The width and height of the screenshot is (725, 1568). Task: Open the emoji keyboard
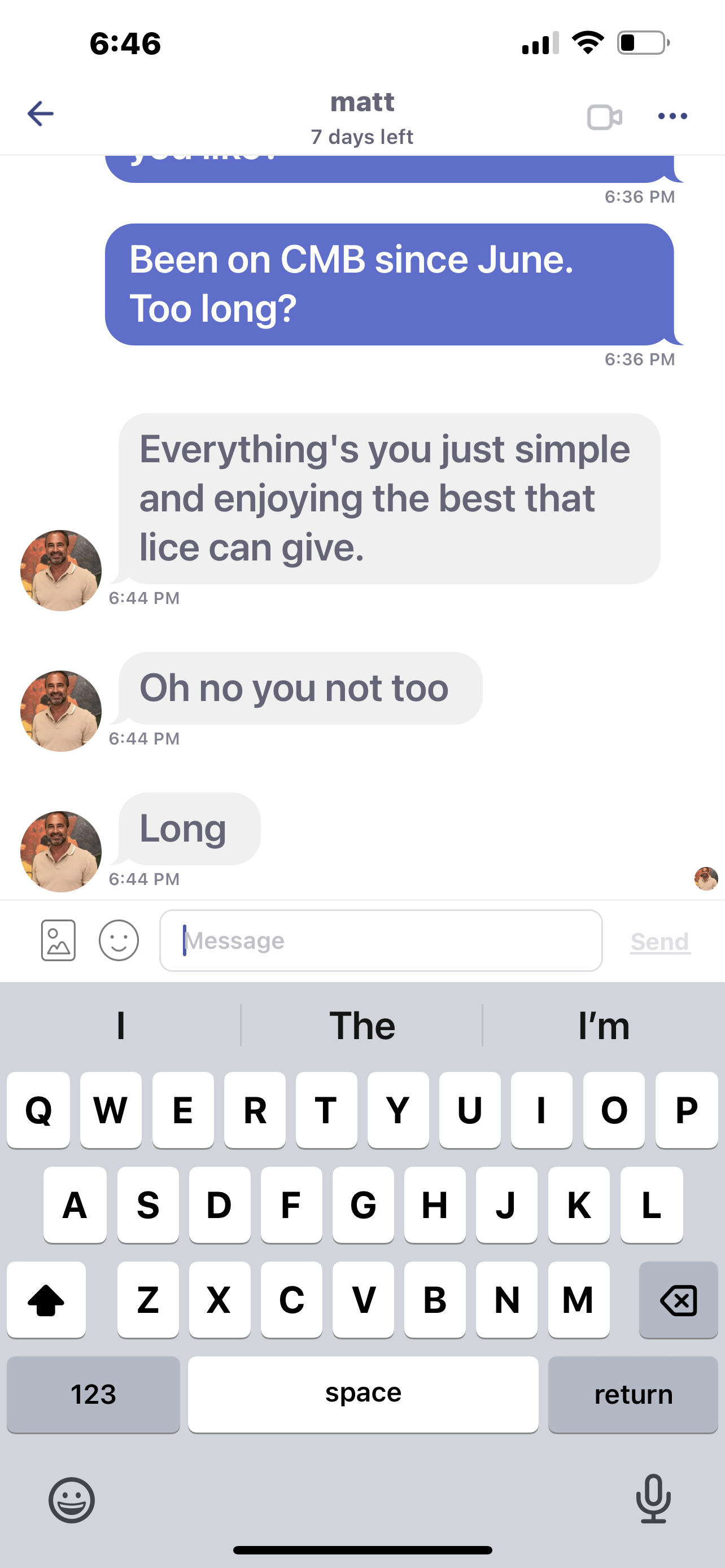click(x=72, y=1500)
